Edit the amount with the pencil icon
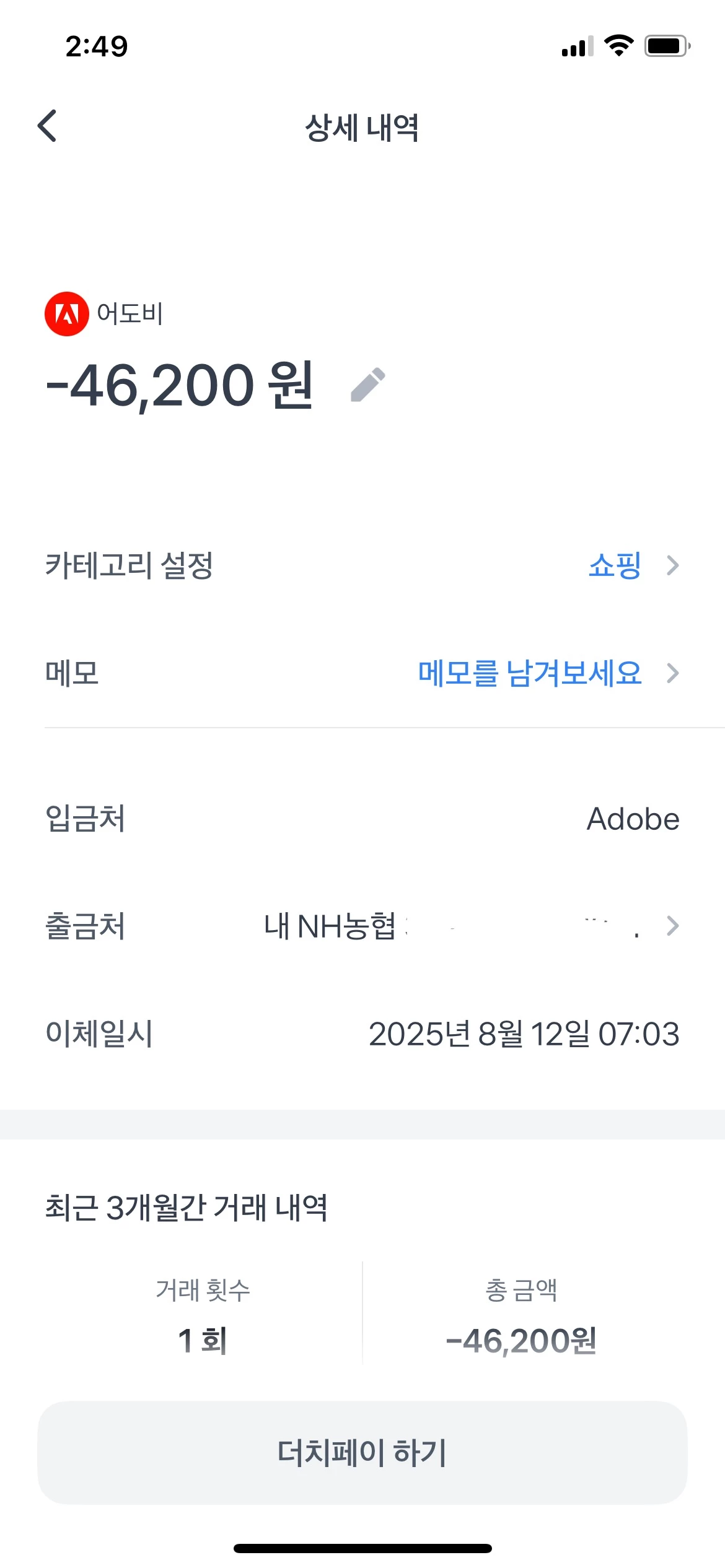This screenshot has width=725, height=1568. pos(367,385)
